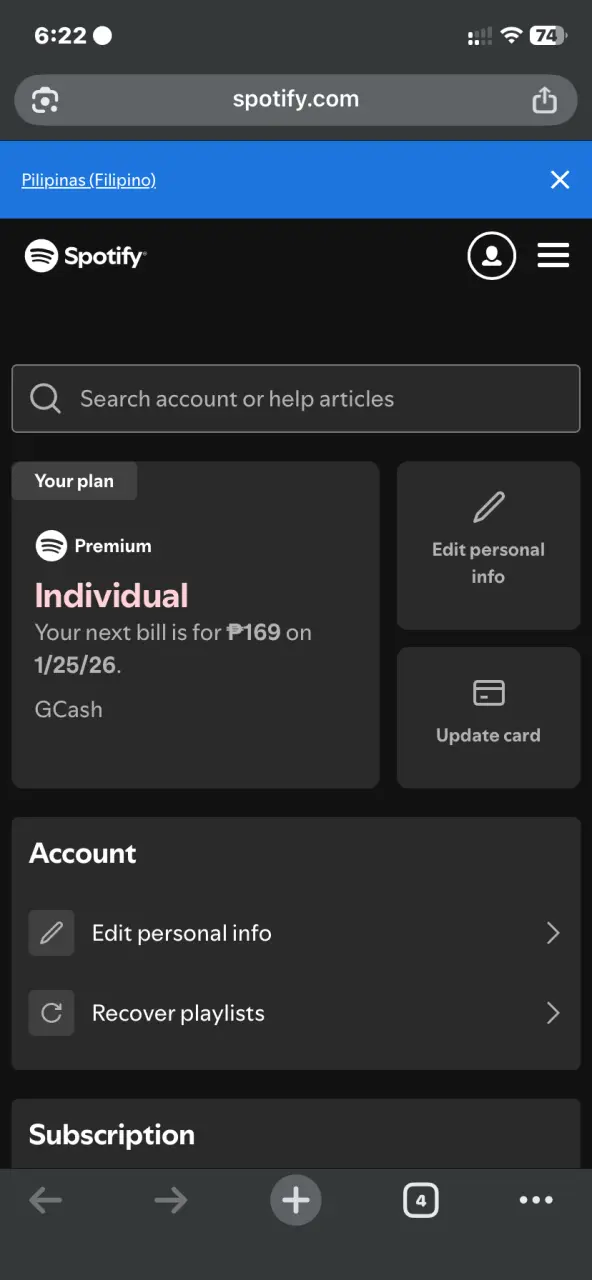The width and height of the screenshot is (592, 1280).
Task: Open the hamburger menu
Action: coord(553,256)
